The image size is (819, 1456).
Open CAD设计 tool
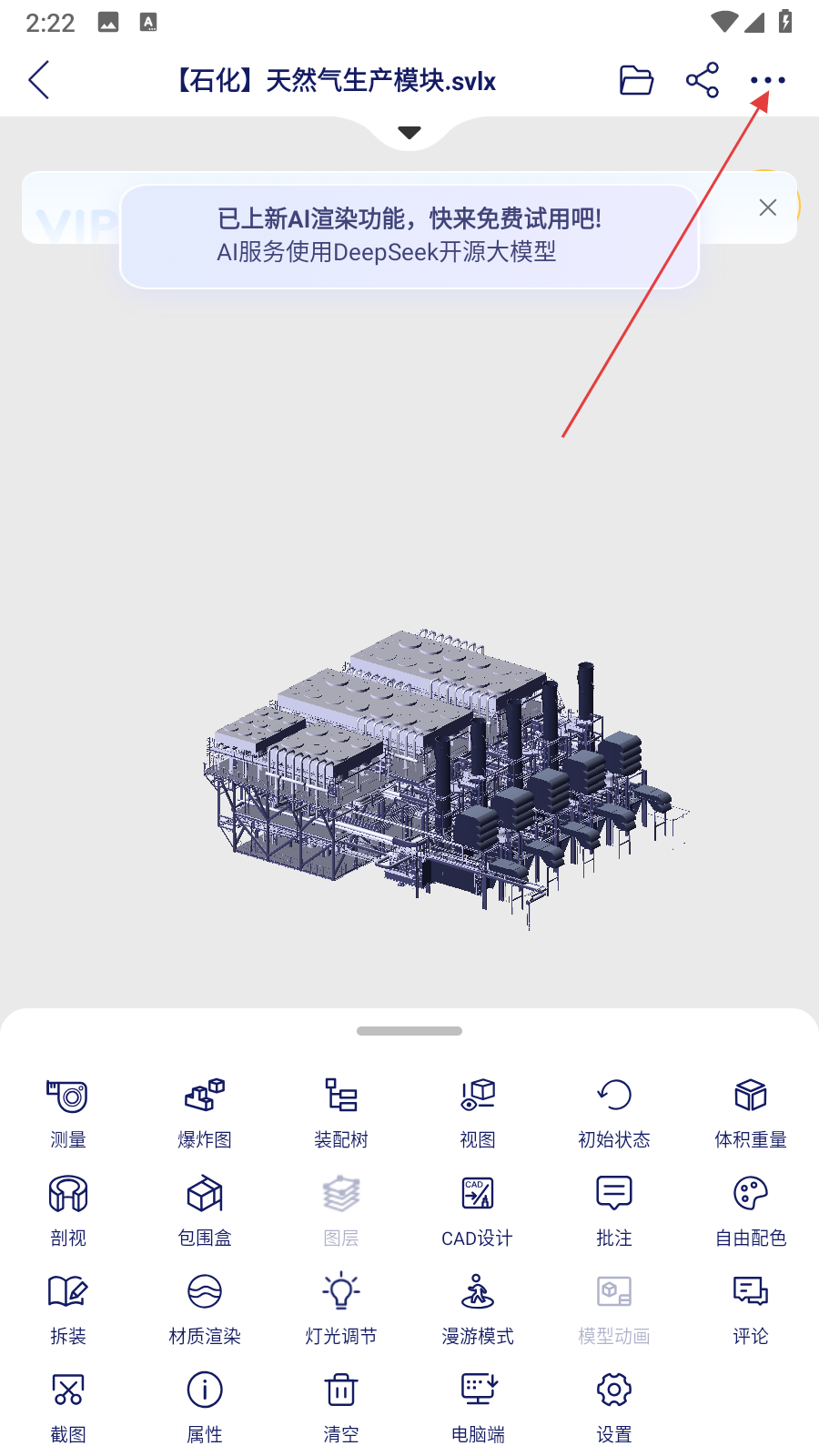tap(478, 1210)
